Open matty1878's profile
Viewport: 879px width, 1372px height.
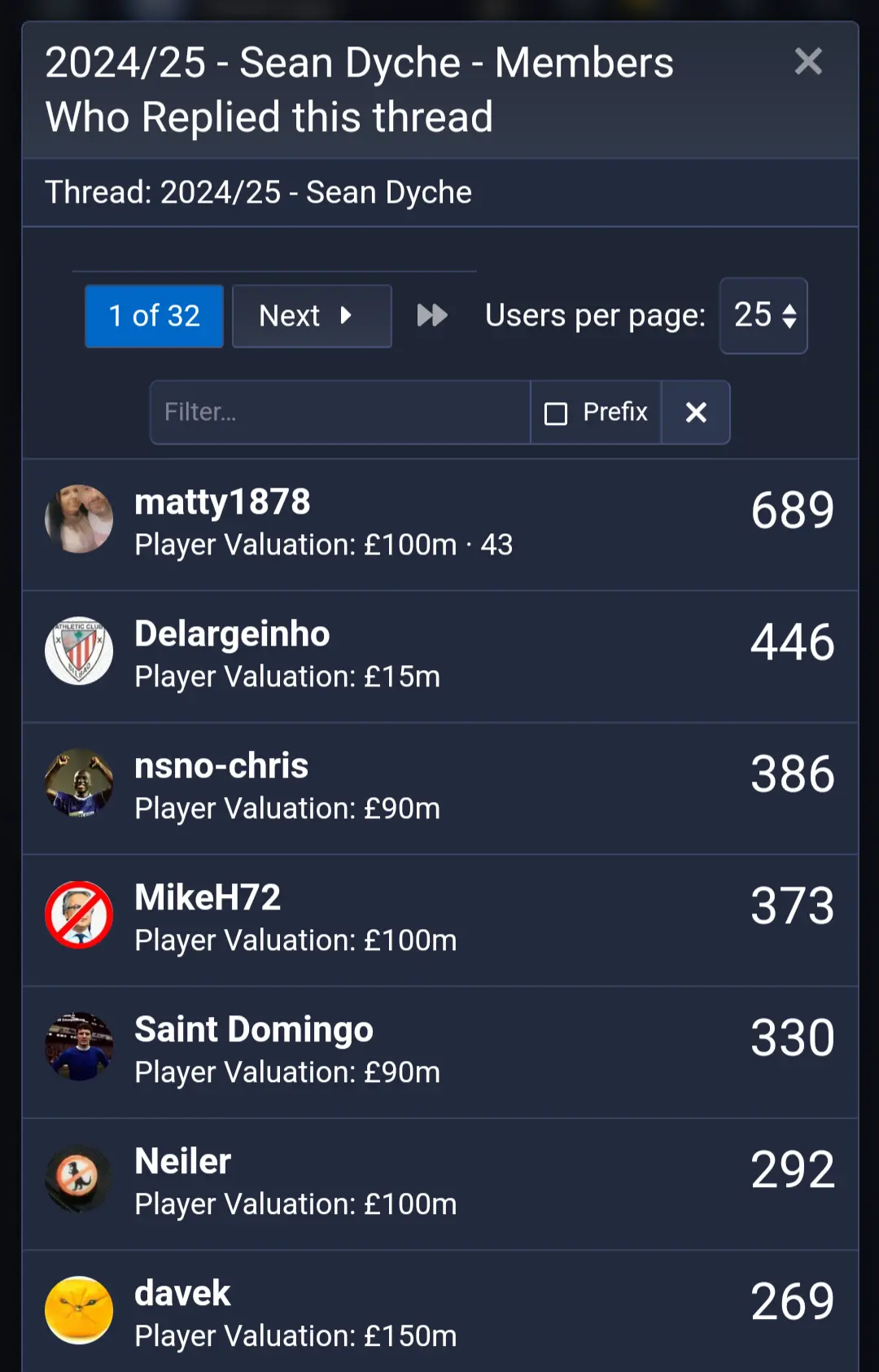pyautogui.click(x=222, y=502)
